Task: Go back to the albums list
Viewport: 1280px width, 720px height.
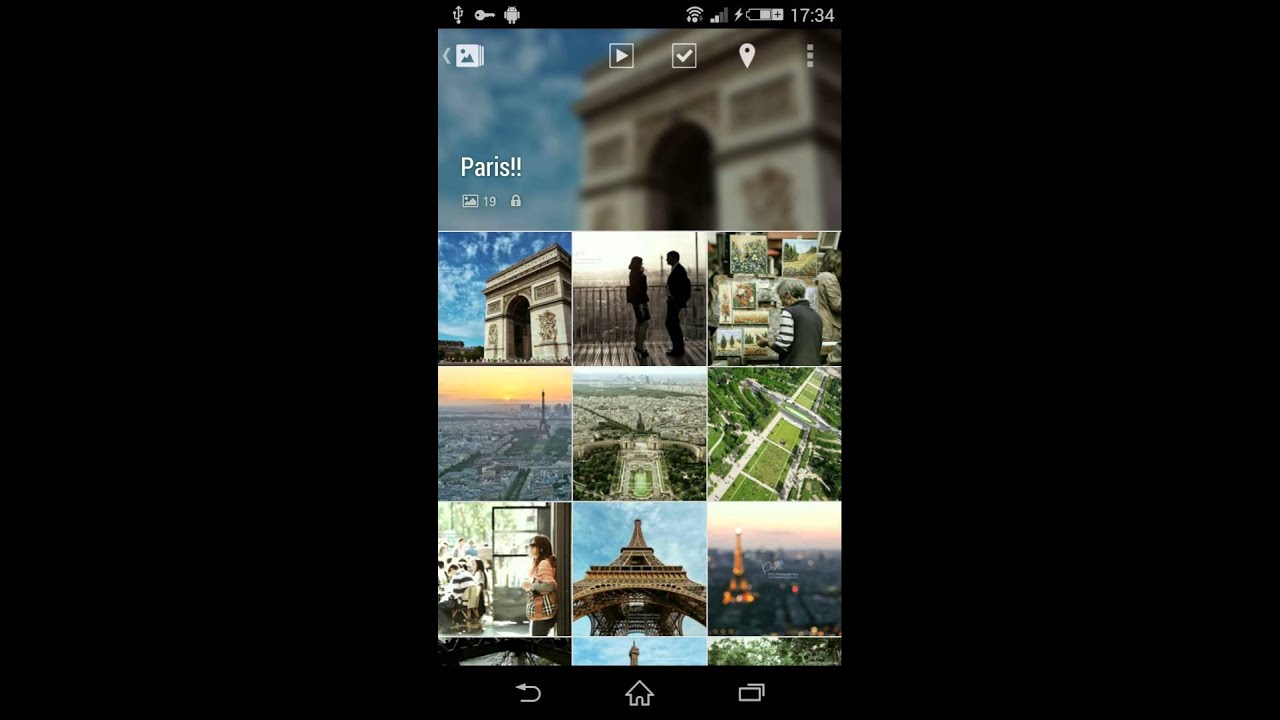Action: (x=465, y=56)
